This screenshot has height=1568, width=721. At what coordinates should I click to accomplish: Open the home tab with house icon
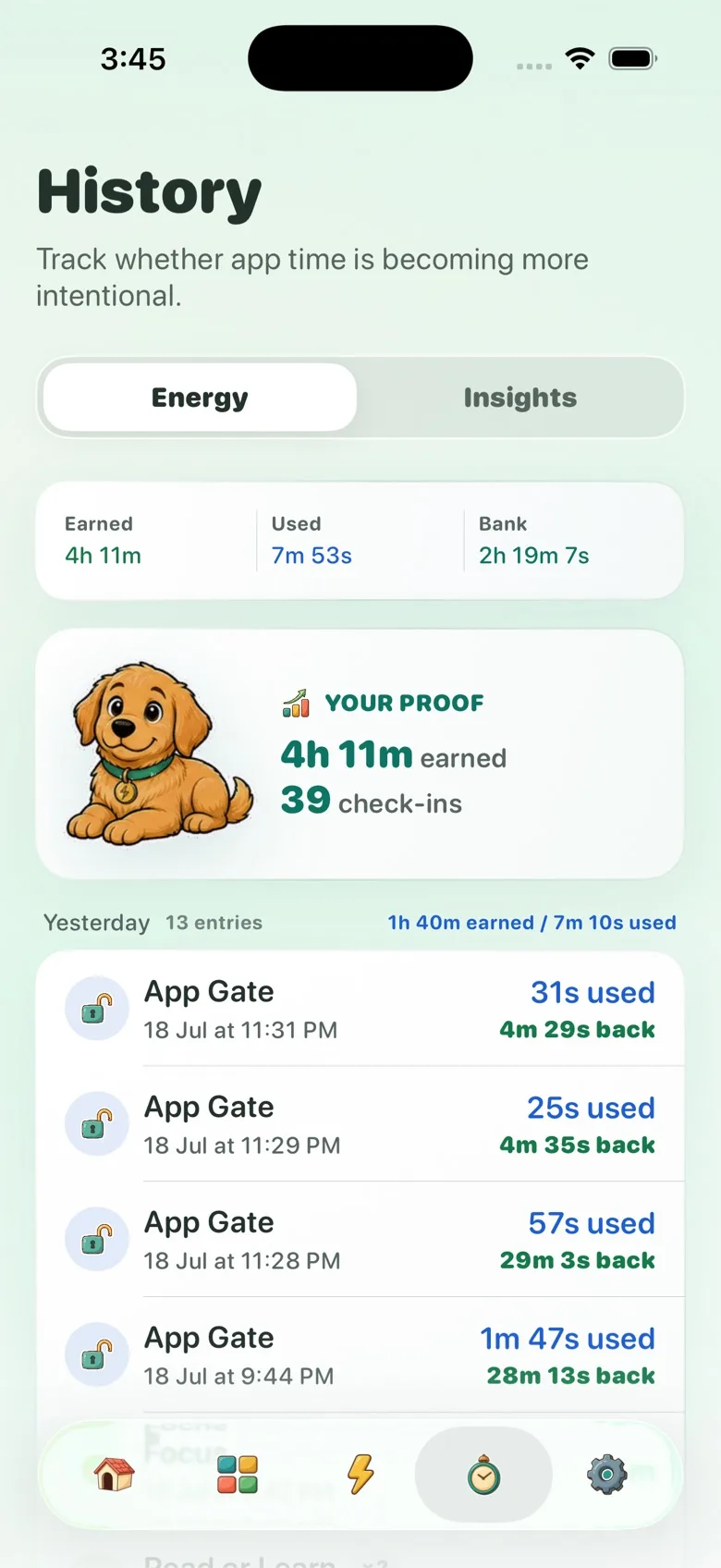(114, 1474)
